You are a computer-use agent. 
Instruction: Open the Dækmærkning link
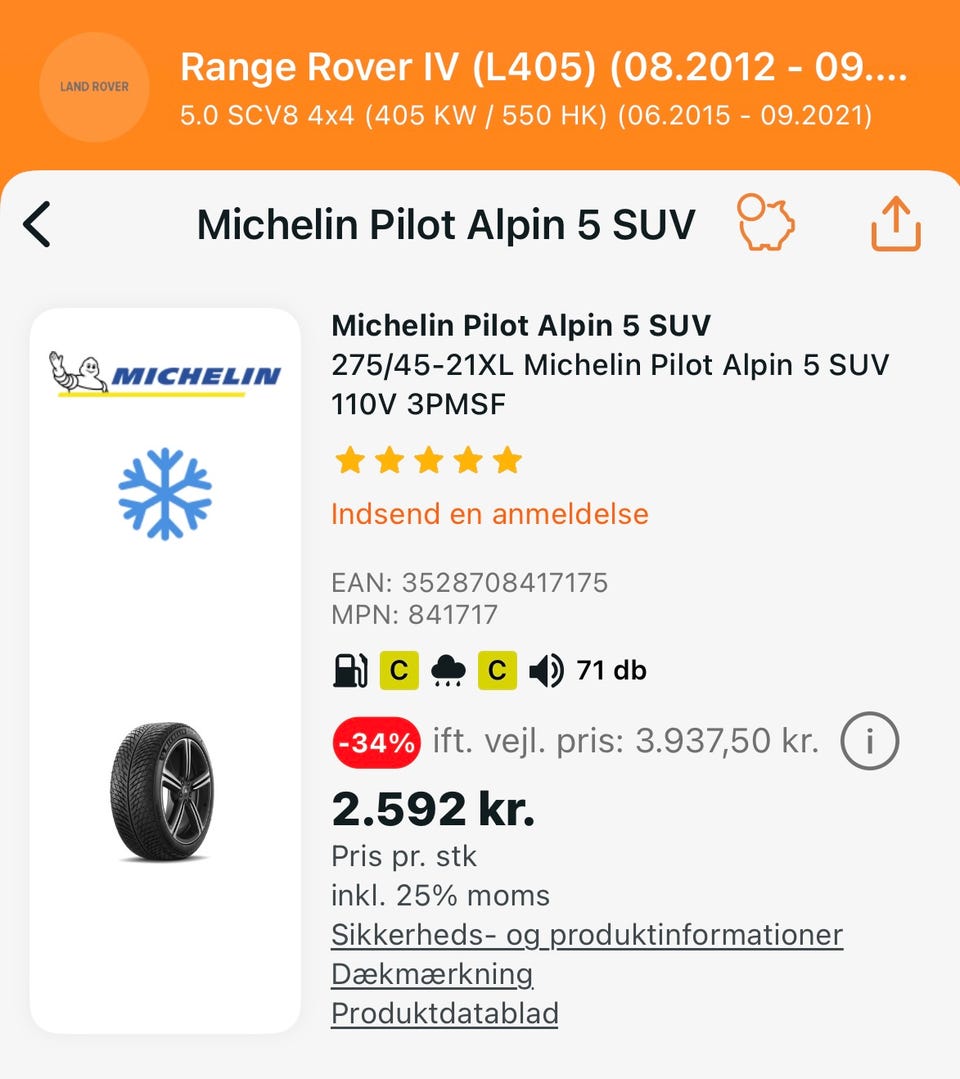click(x=432, y=973)
